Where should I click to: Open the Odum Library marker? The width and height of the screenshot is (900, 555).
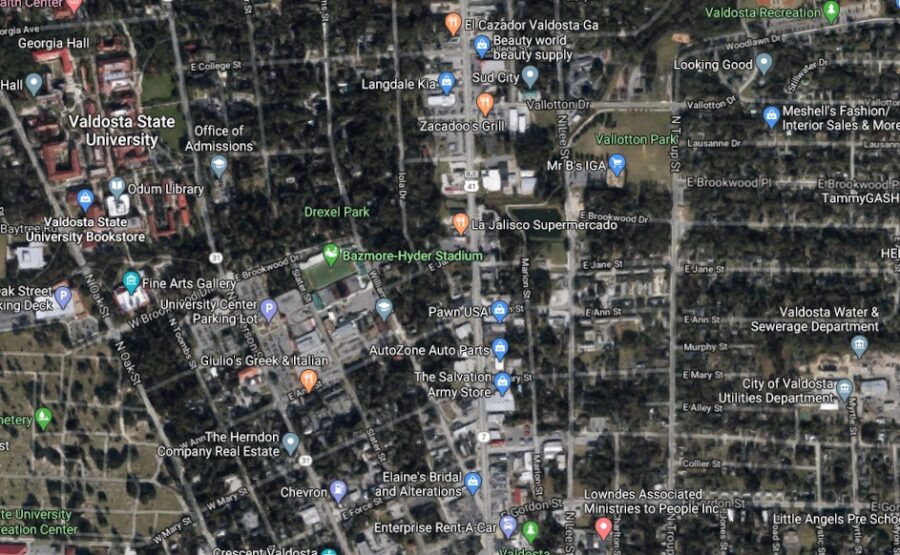(x=117, y=188)
